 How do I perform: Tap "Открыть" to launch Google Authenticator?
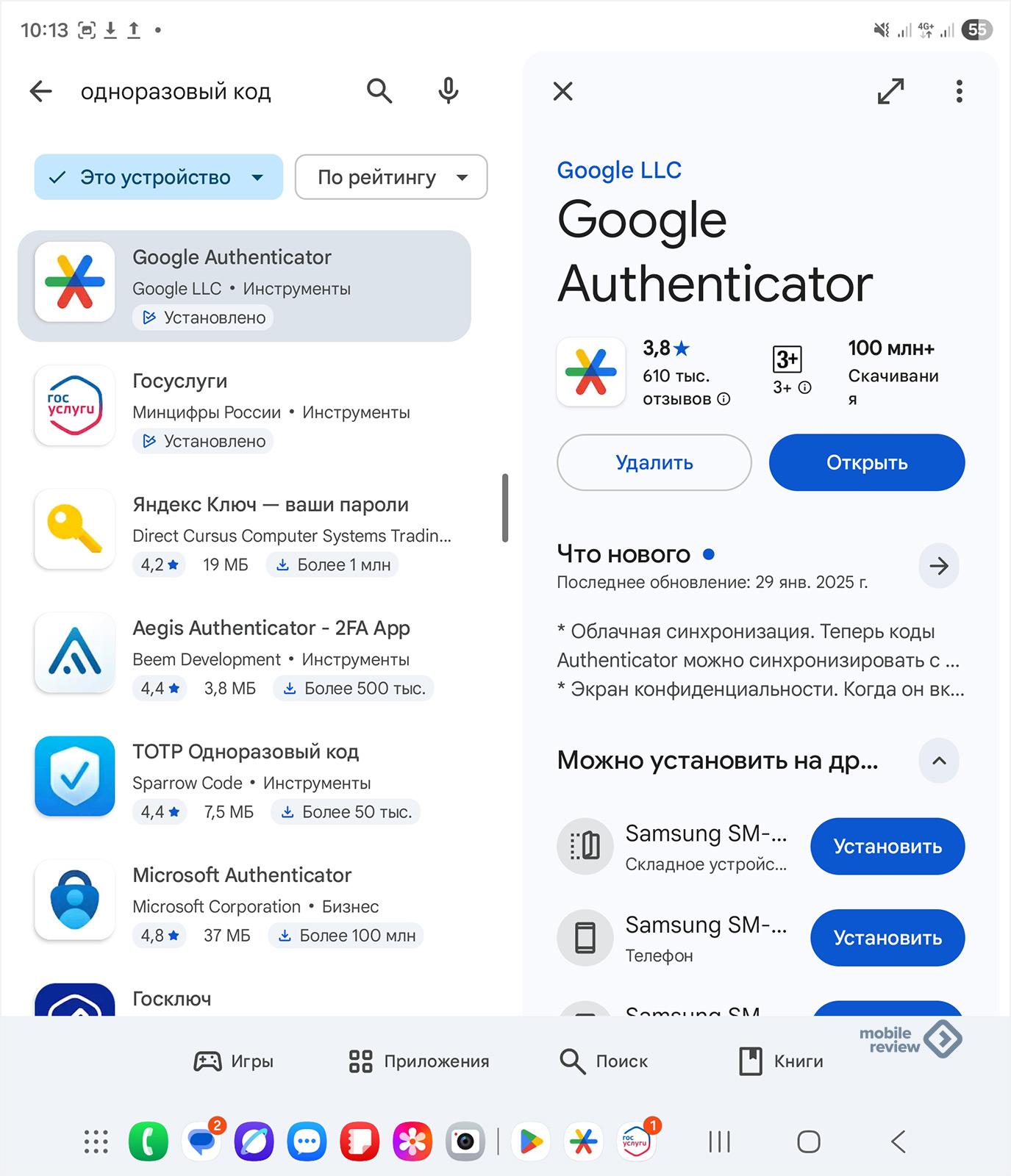[x=866, y=462]
